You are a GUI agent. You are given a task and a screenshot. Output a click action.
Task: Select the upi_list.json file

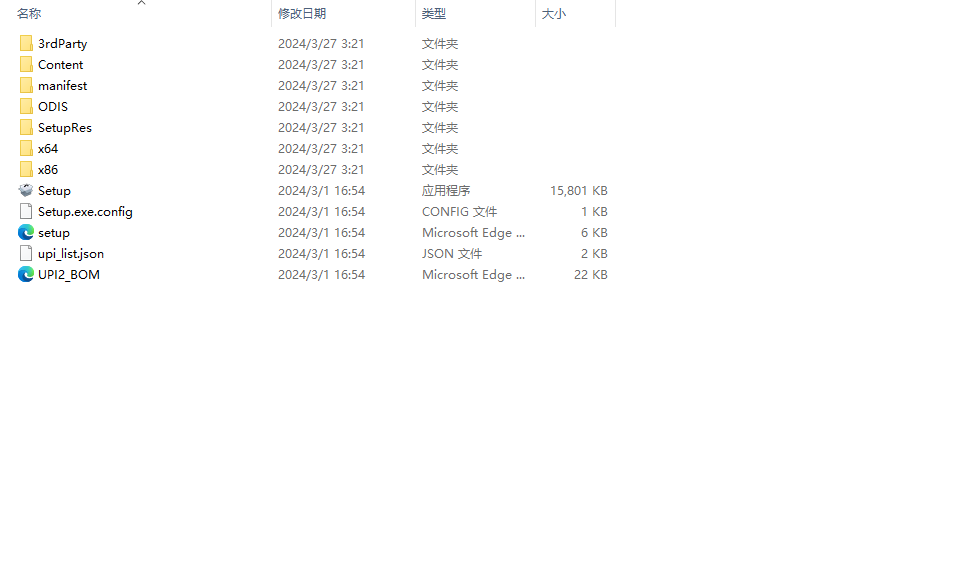pyautogui.click(x=70, y=254)
